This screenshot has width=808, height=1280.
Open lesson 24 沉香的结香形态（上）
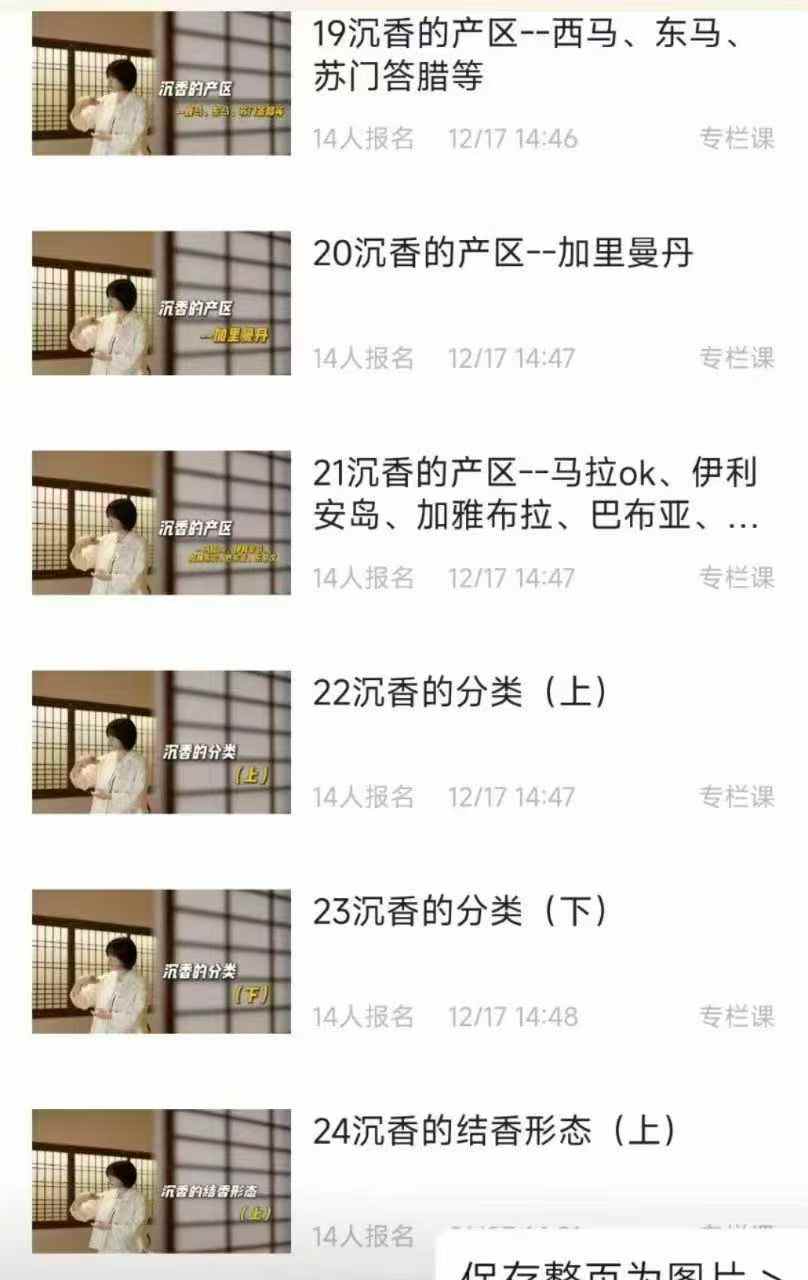tap(495, 1131)
